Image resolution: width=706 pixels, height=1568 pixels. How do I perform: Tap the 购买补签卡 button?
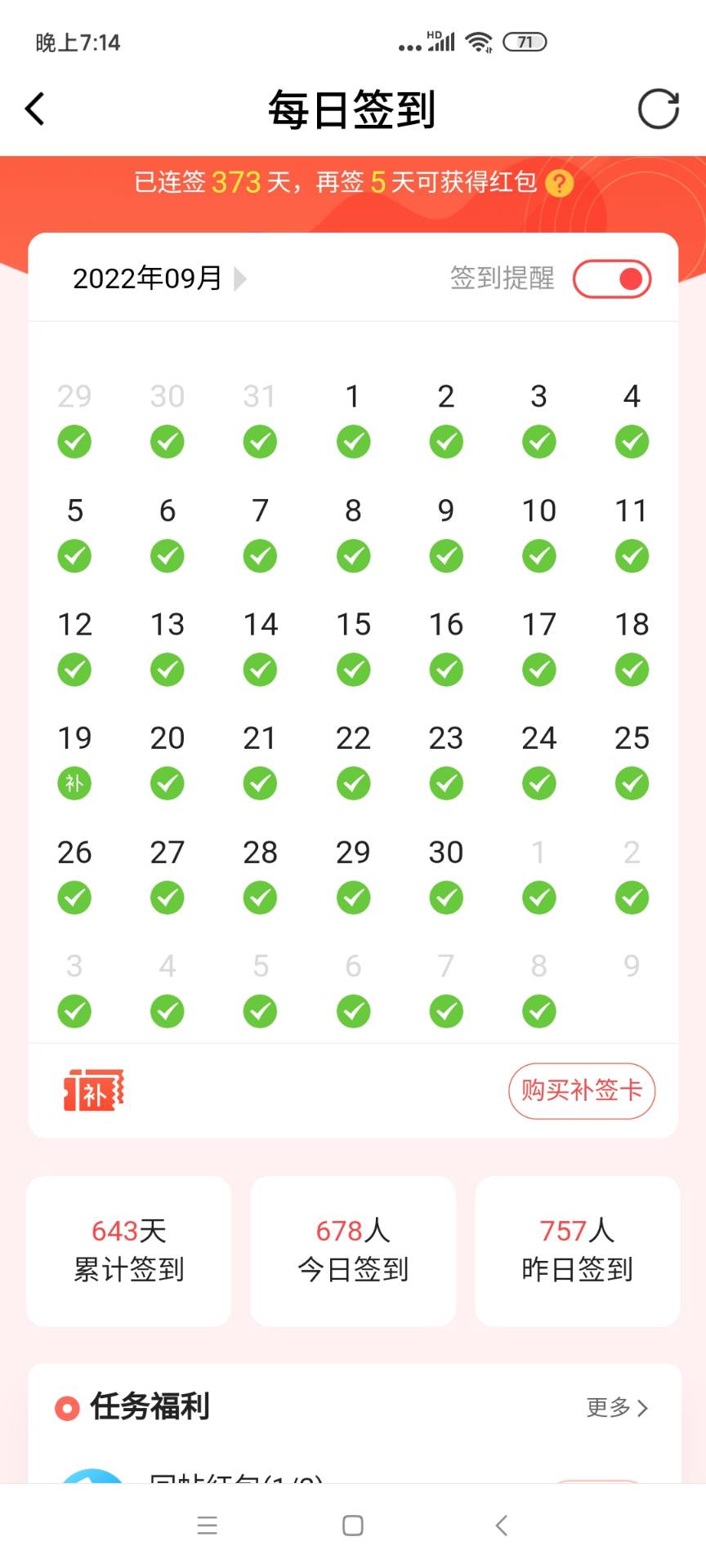[582, 1090]
